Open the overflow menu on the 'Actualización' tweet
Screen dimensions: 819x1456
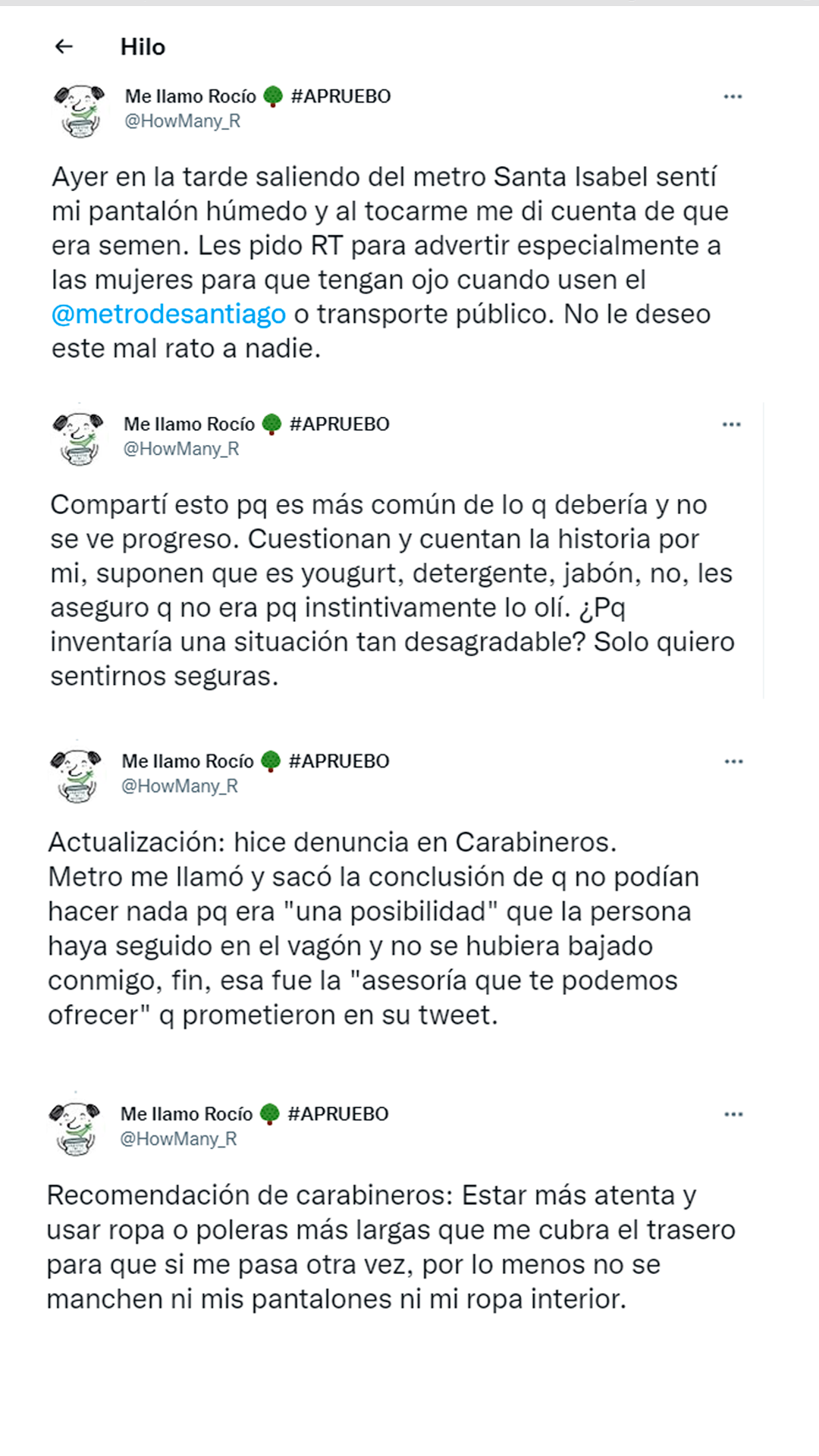click(x=733, y=761)
